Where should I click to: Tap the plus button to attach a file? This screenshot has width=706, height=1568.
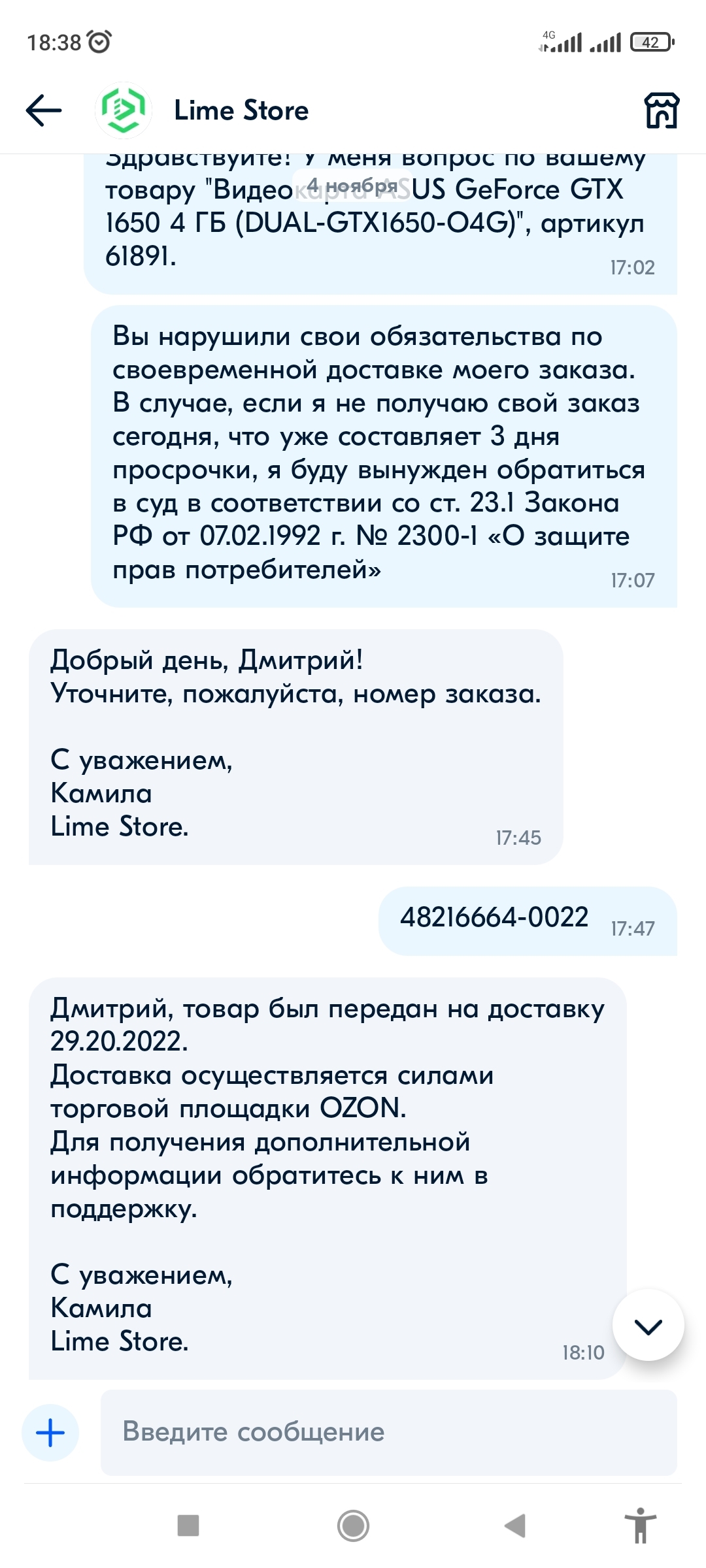click(50, 1433)
